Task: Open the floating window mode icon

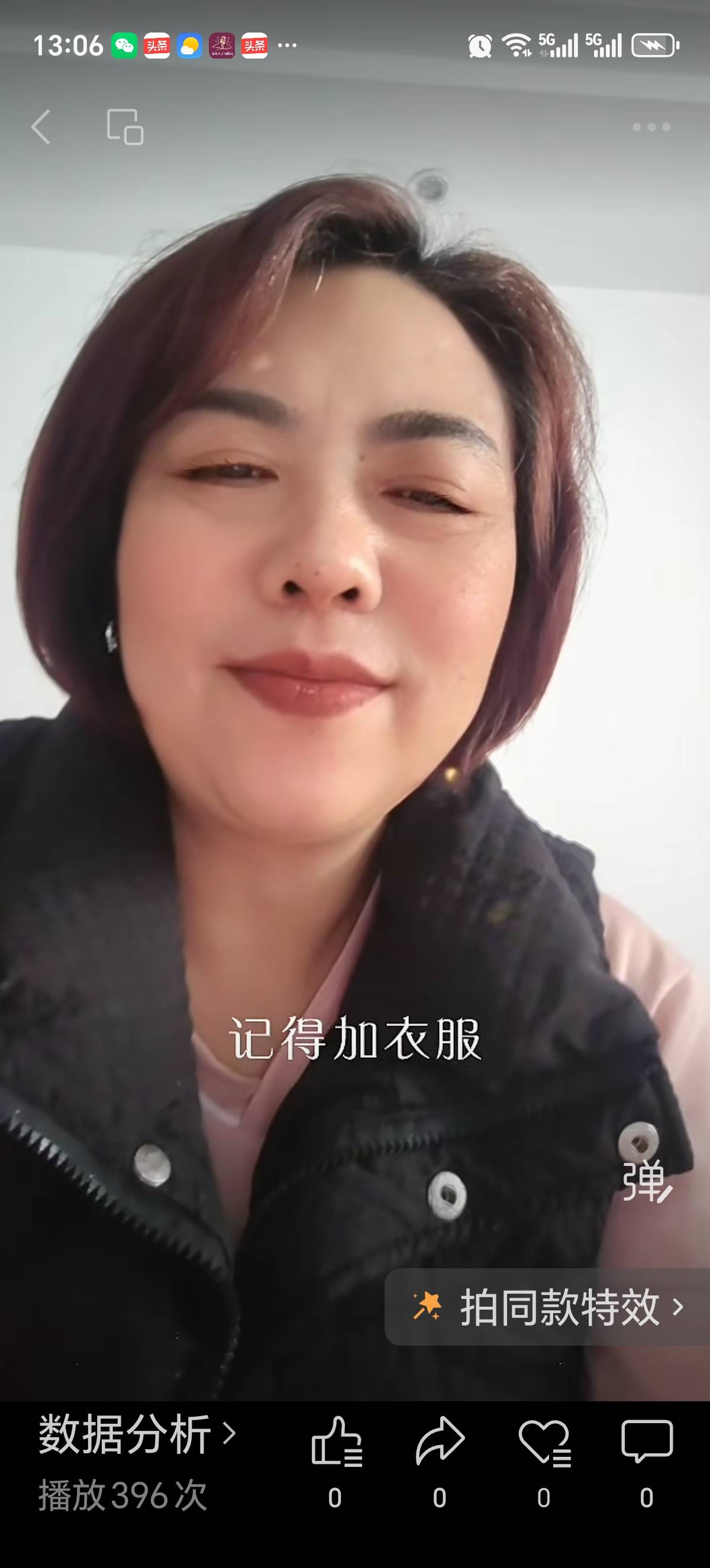Action: click(125, 127)
